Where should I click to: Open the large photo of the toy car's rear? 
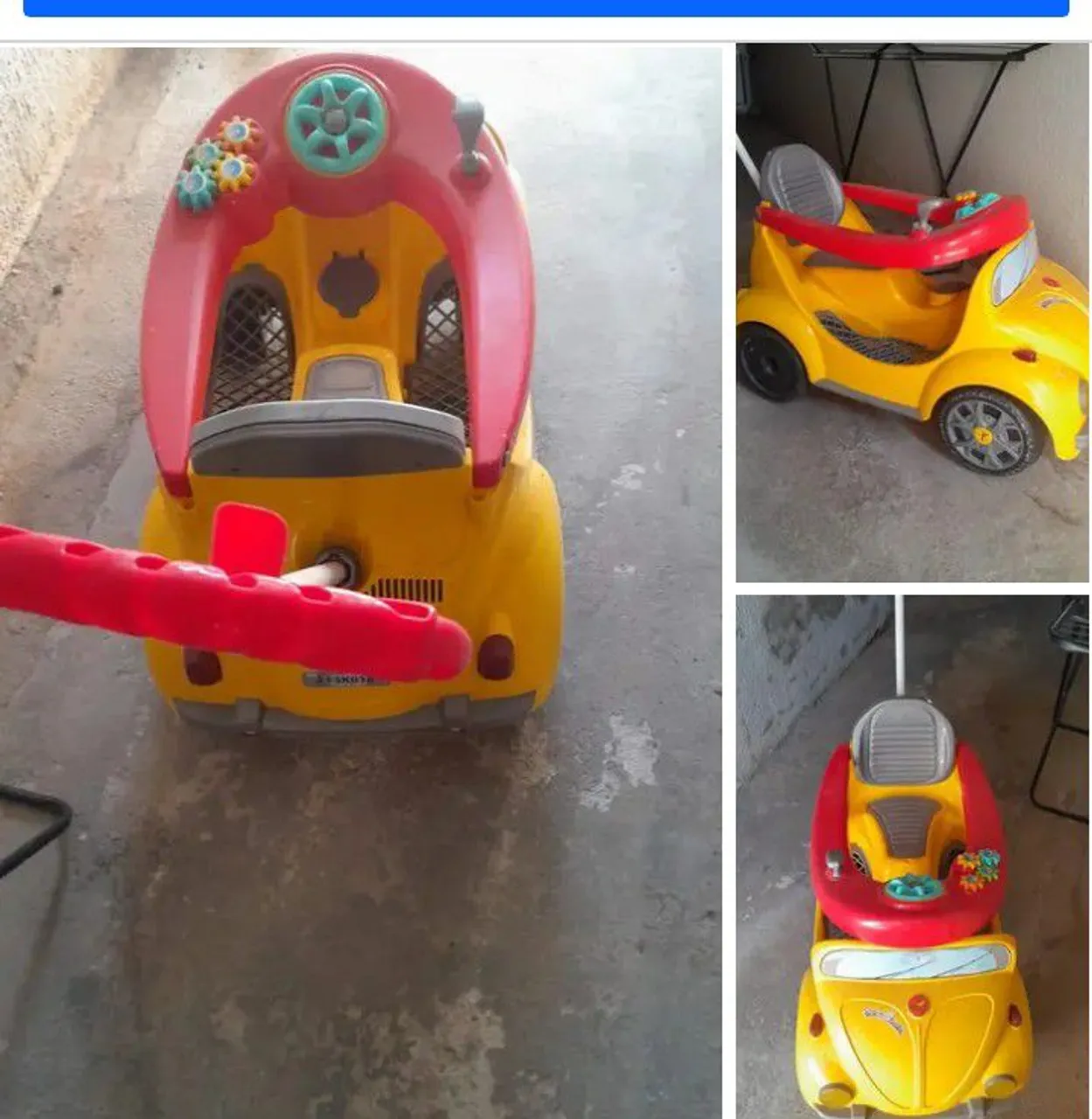coord(360,581)
